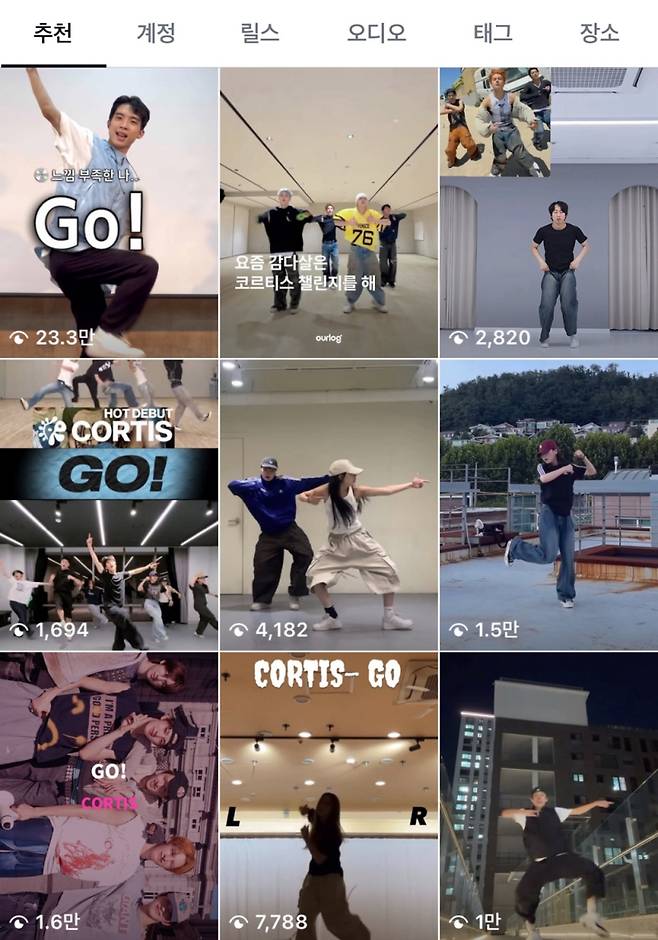The width and height of the screenshot is (658, 940).
Task: Open the rooftop reel with 1.5만 views
Action: coord(549,506)
